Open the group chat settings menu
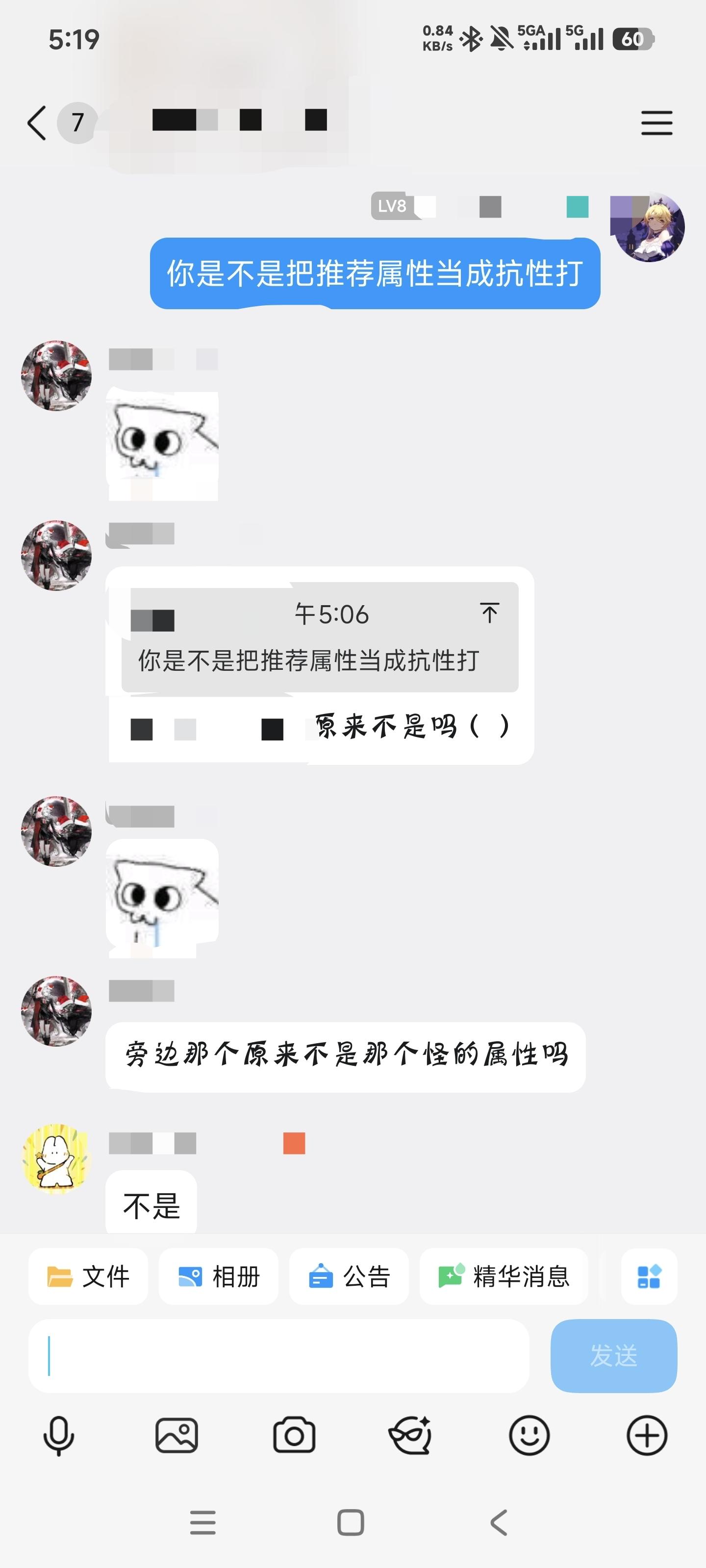The image size is (706, 1568). click(656, 123)
